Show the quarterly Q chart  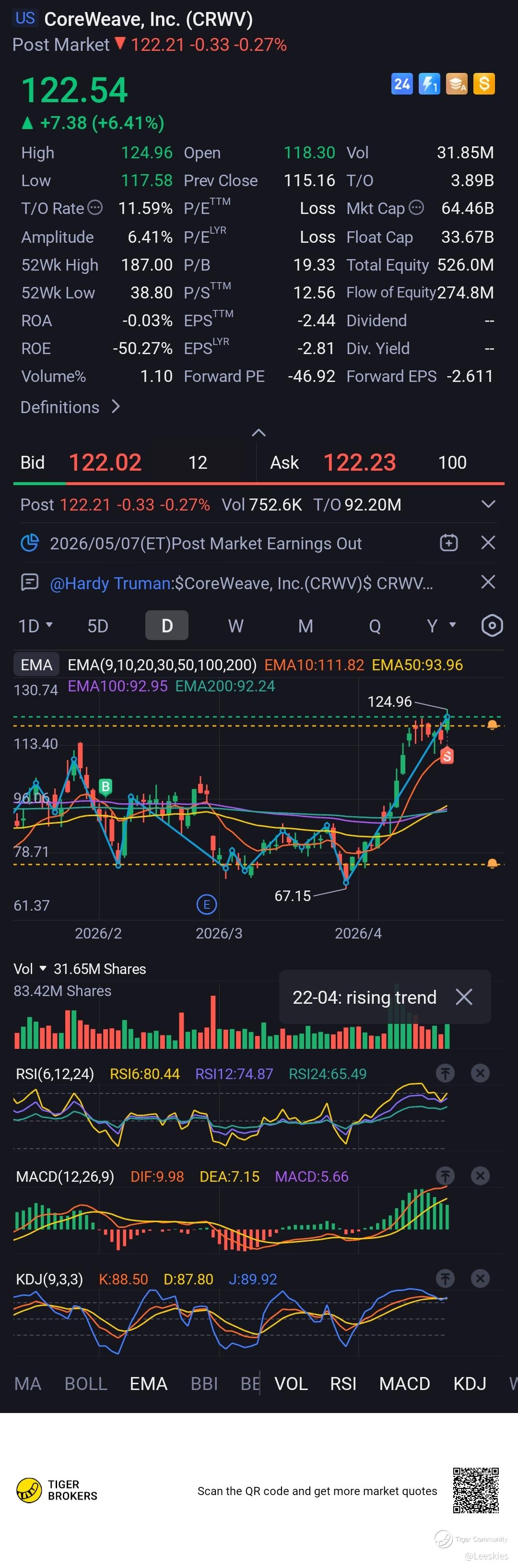coord(375,626)
